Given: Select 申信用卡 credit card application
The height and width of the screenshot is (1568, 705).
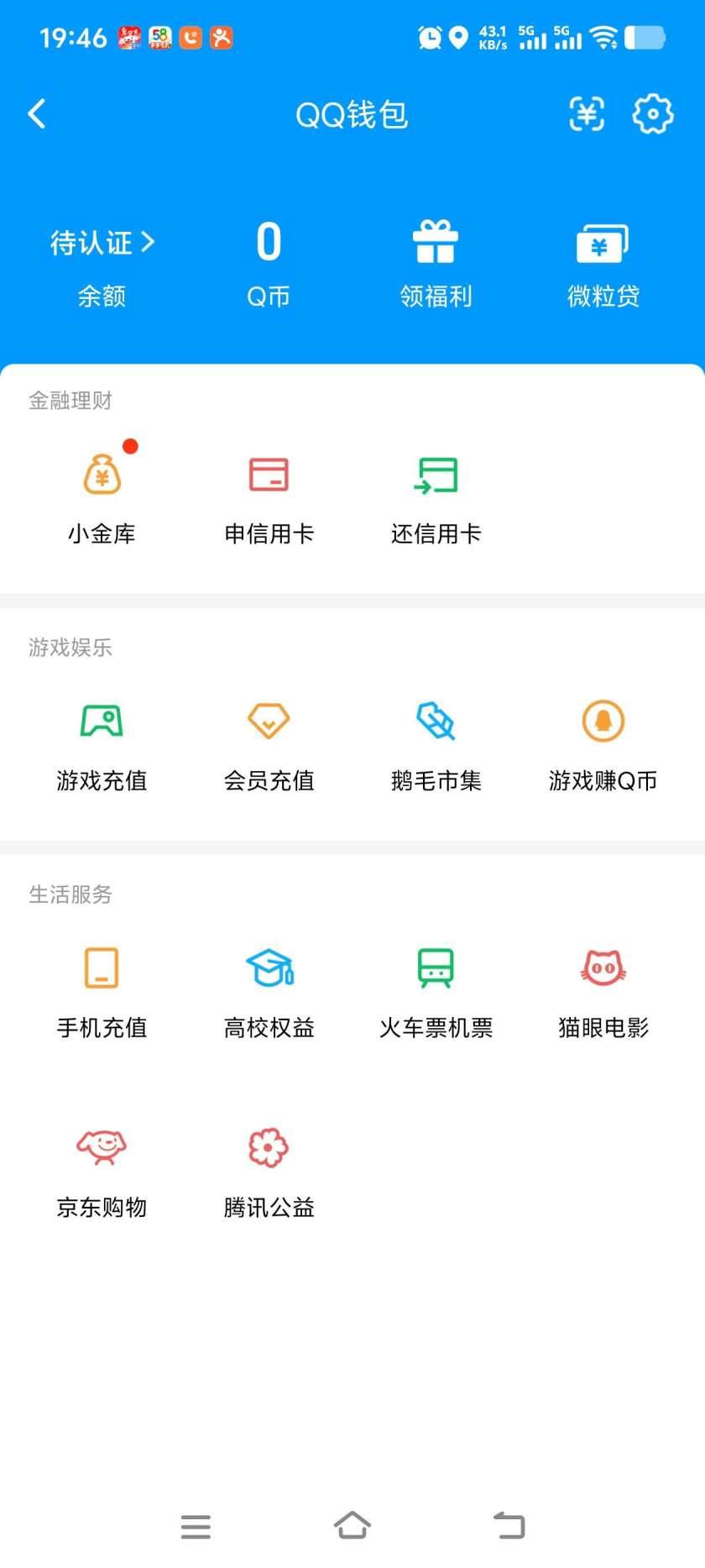Looking at the screenshot, I should coord(269,496).
